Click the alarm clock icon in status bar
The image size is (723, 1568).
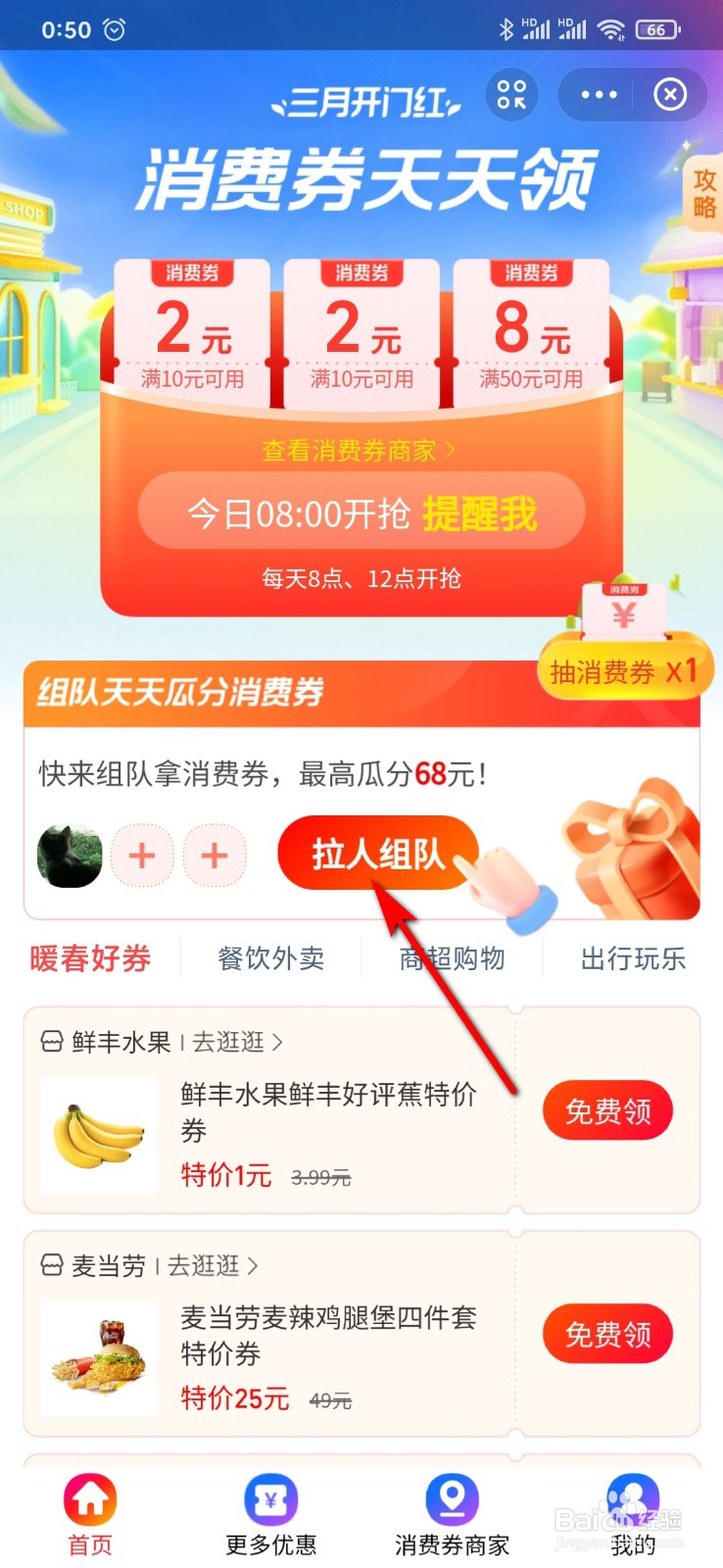pos(111,29)
